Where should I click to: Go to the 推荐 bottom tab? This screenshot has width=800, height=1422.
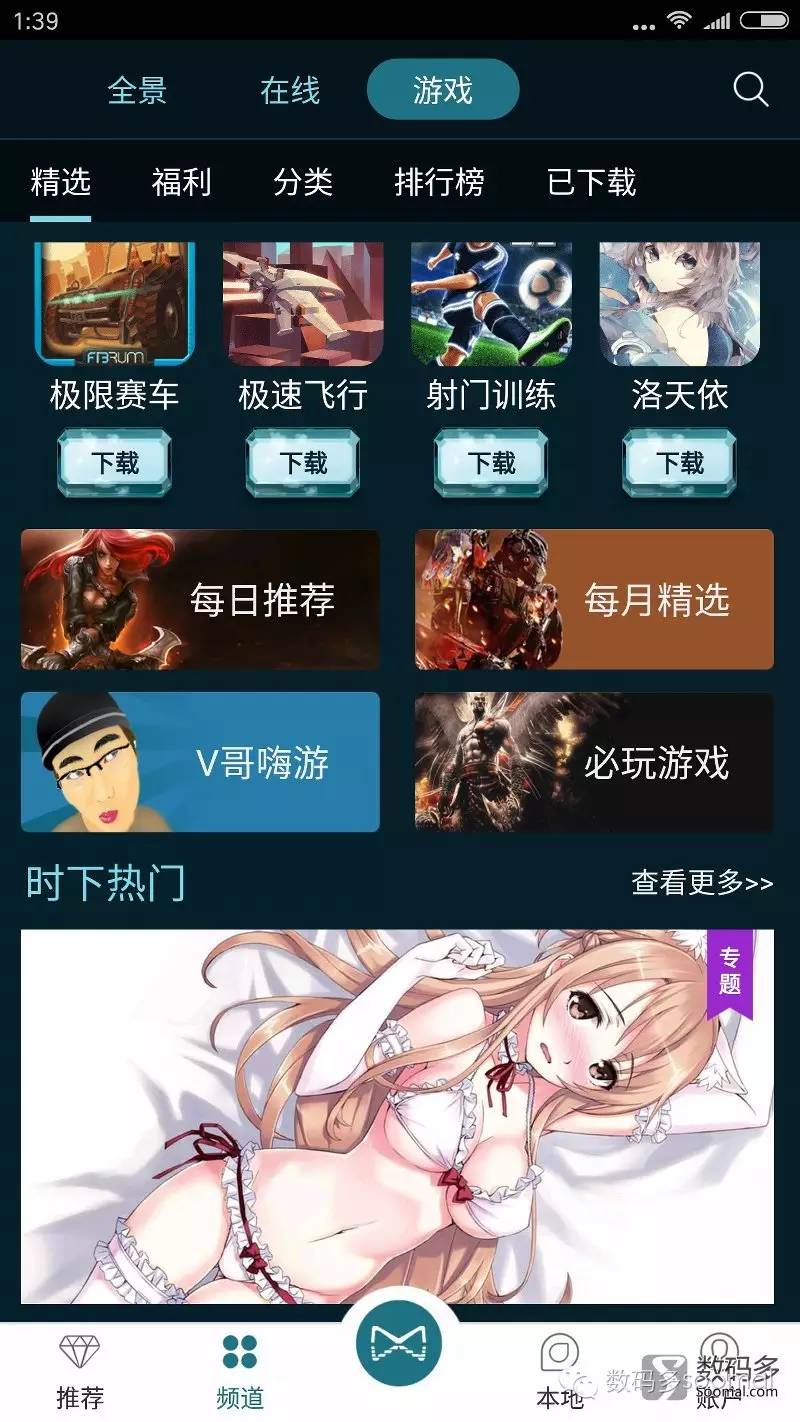click(80, 1372)
